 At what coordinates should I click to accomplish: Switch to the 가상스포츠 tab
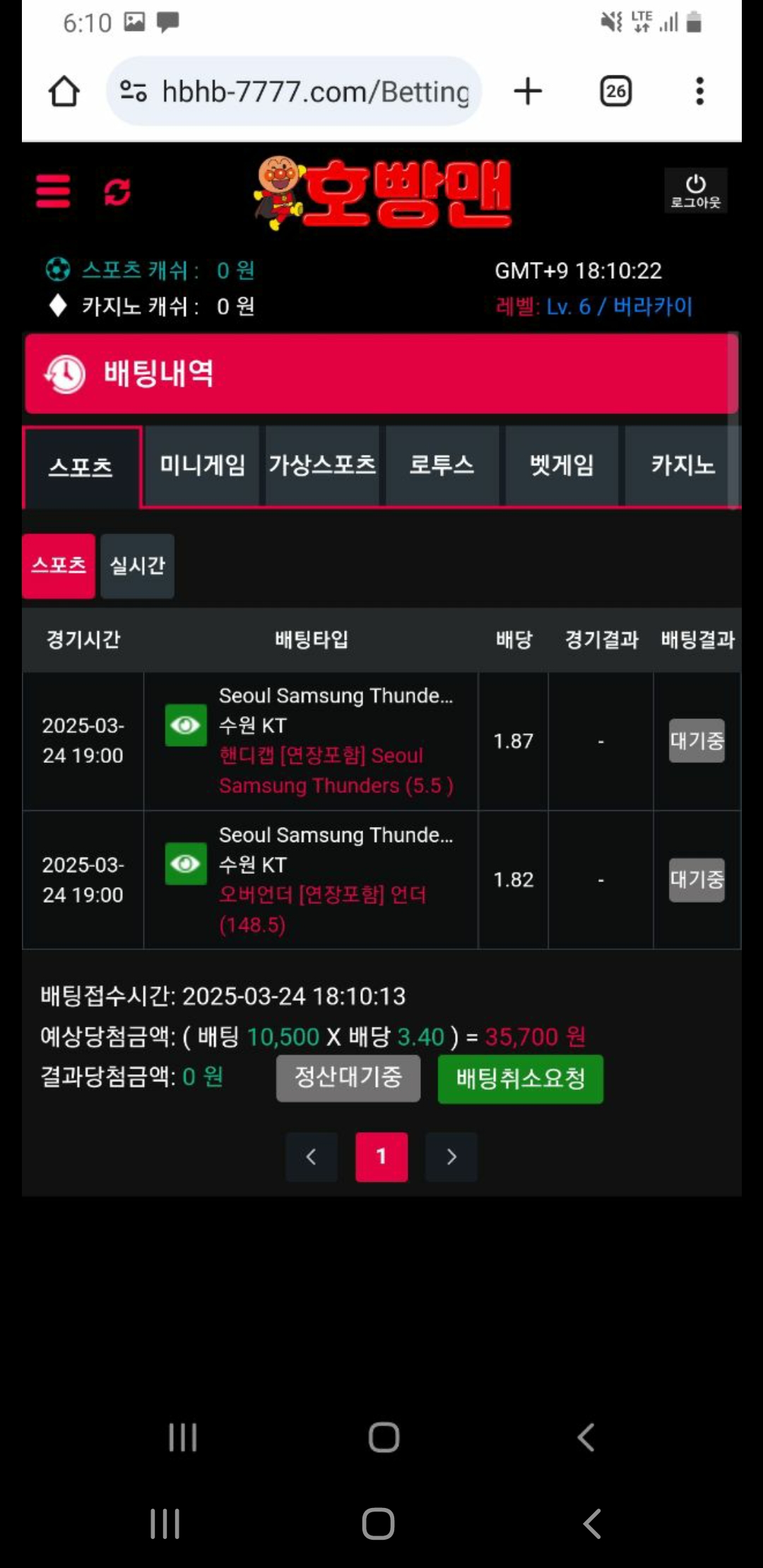click(x=322, y=465)
